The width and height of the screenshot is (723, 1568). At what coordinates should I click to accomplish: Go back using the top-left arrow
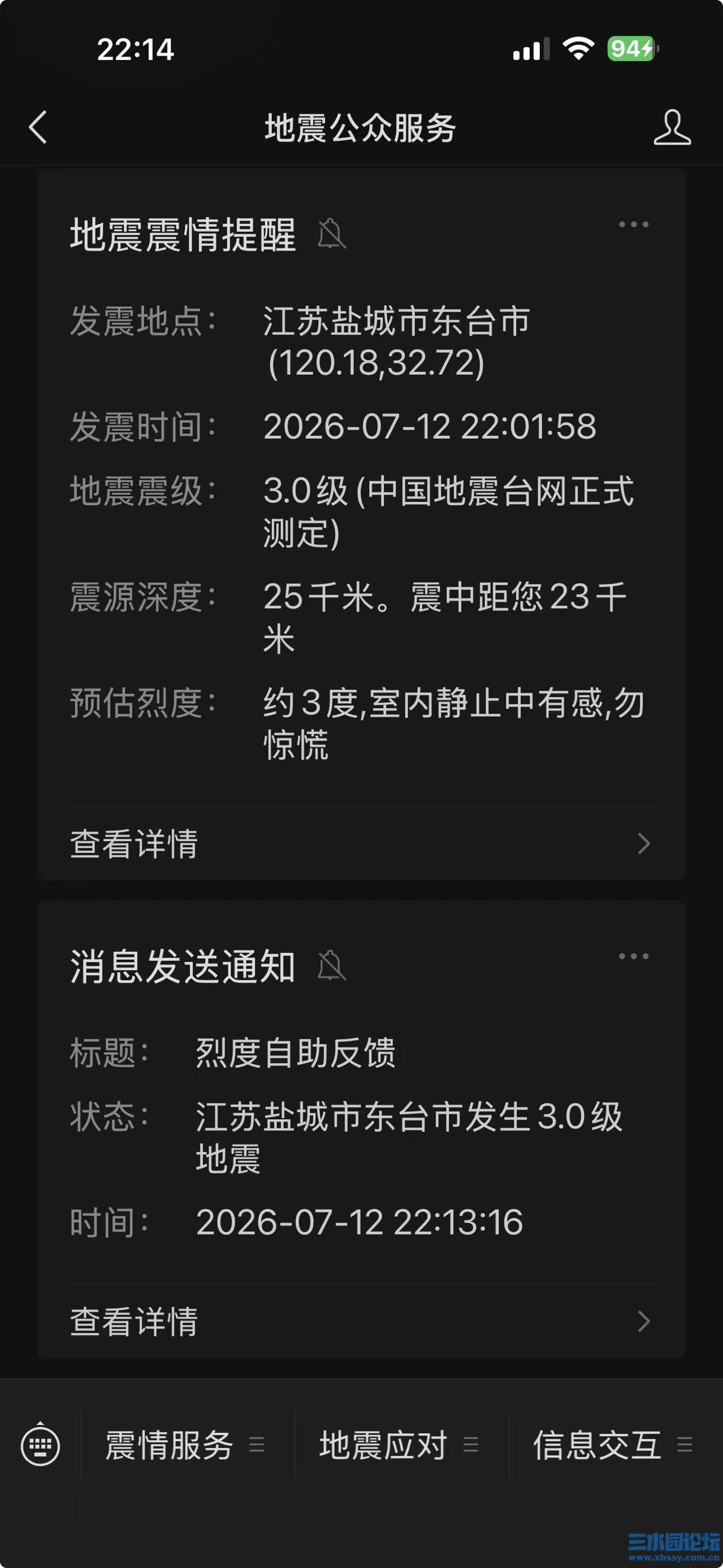[x=38, y=127]
